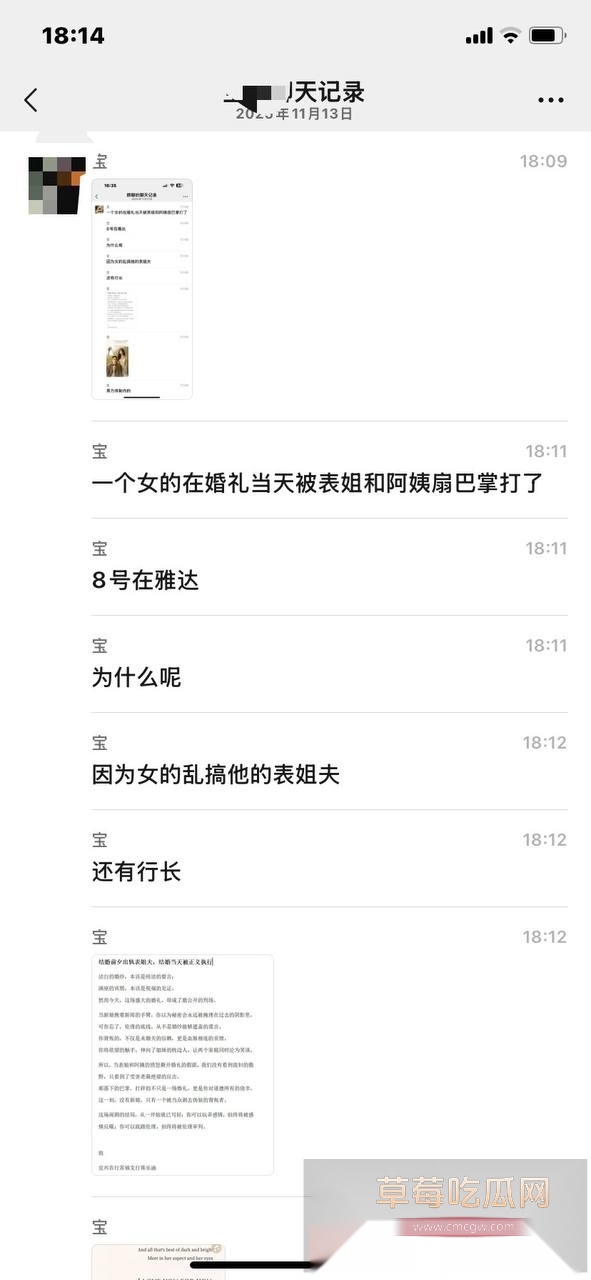The height and width of the screenshot is (1280, 591).
Task: Open the three-dot overflow menu
Action: coord(551,100)
